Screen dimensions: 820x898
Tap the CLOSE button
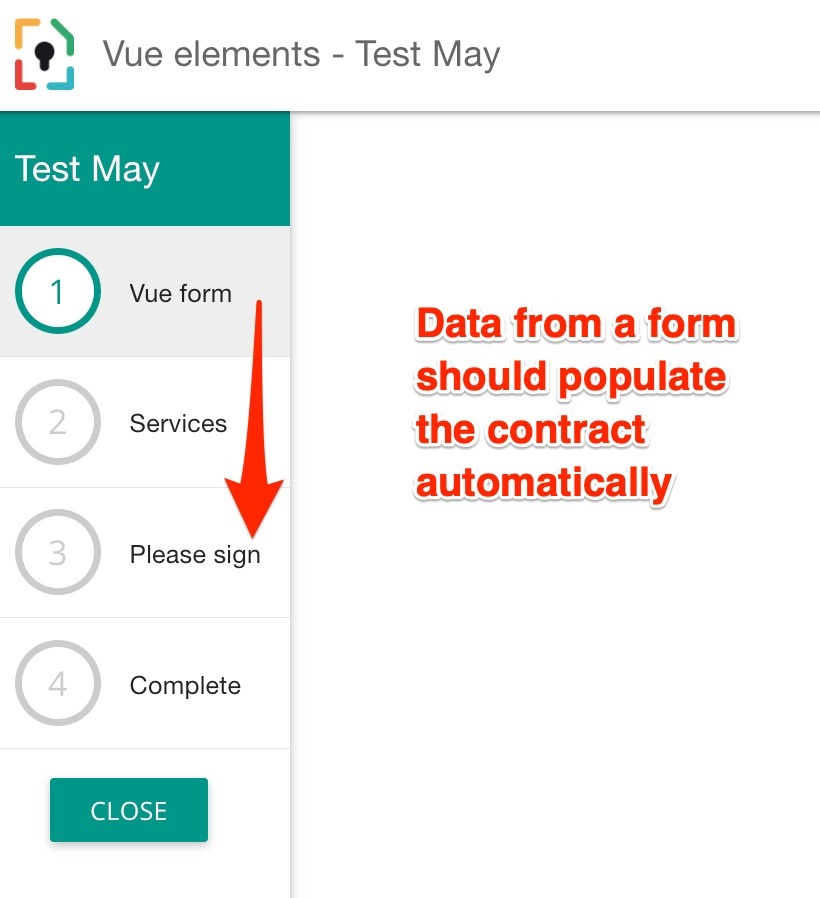click(x=129, y=810)
